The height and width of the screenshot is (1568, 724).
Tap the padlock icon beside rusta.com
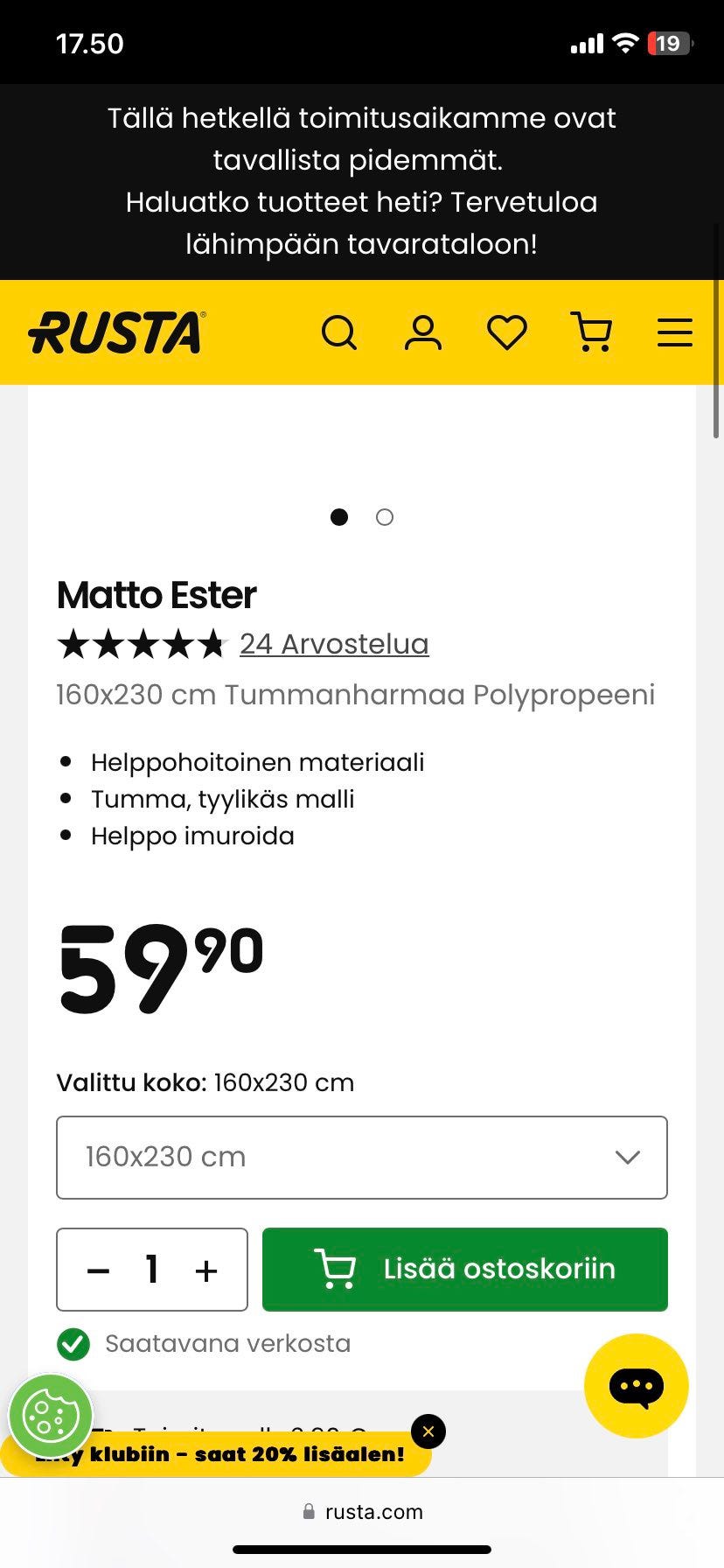[308, 1511]
